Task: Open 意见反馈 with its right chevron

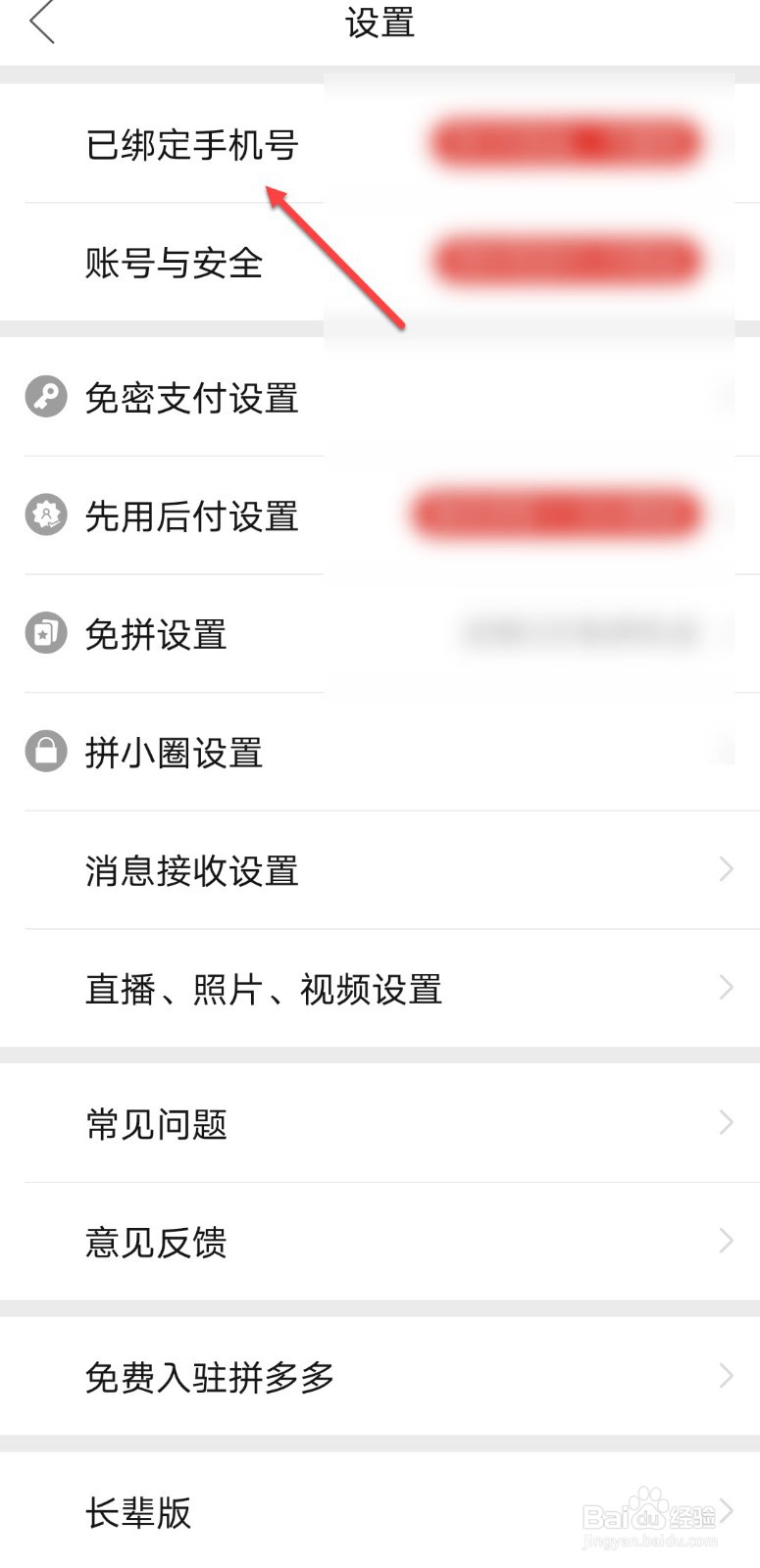Action: [724, 1242]
